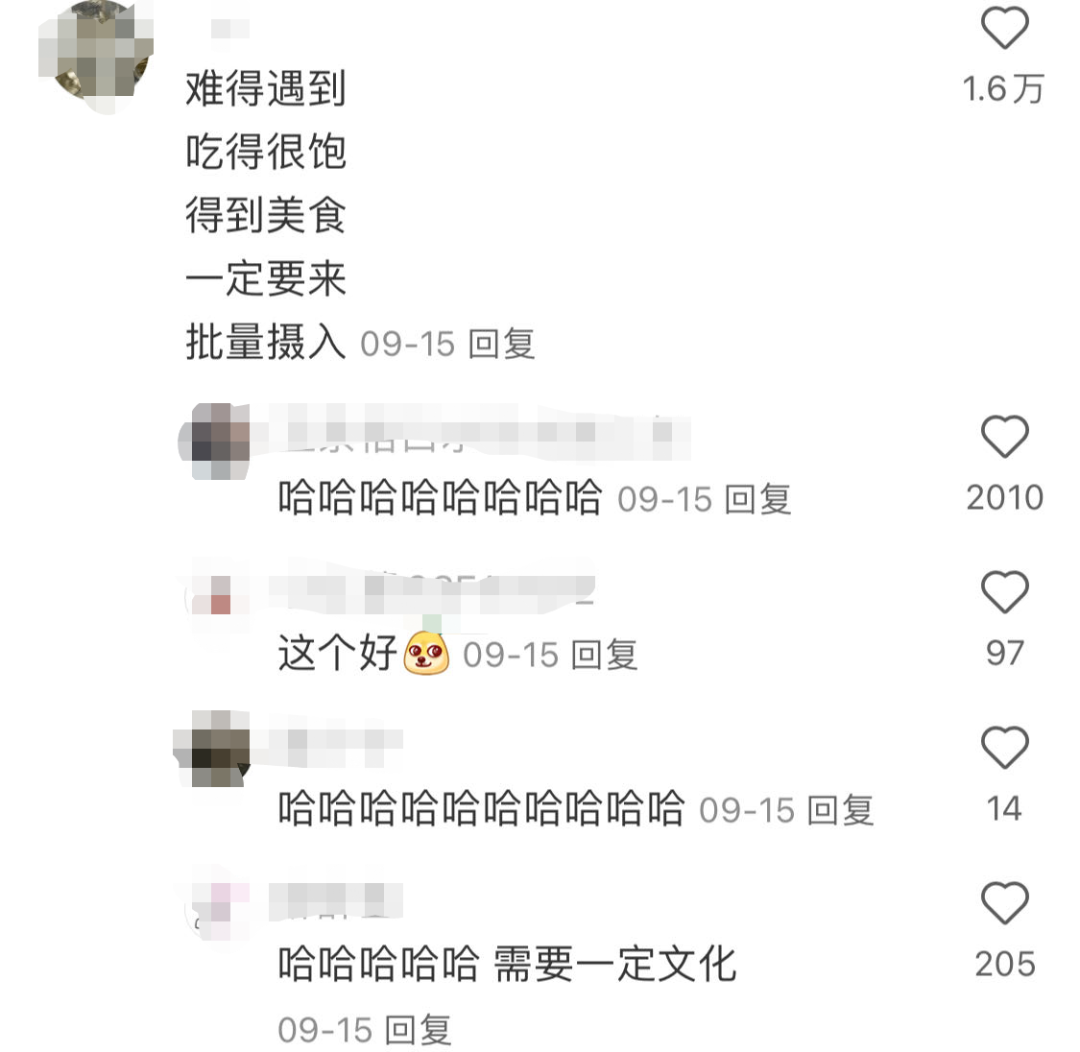Tap 回复 under the 需要一定文化 comment
This screenshot has height=1052, width=1080.
(419, 1029)
